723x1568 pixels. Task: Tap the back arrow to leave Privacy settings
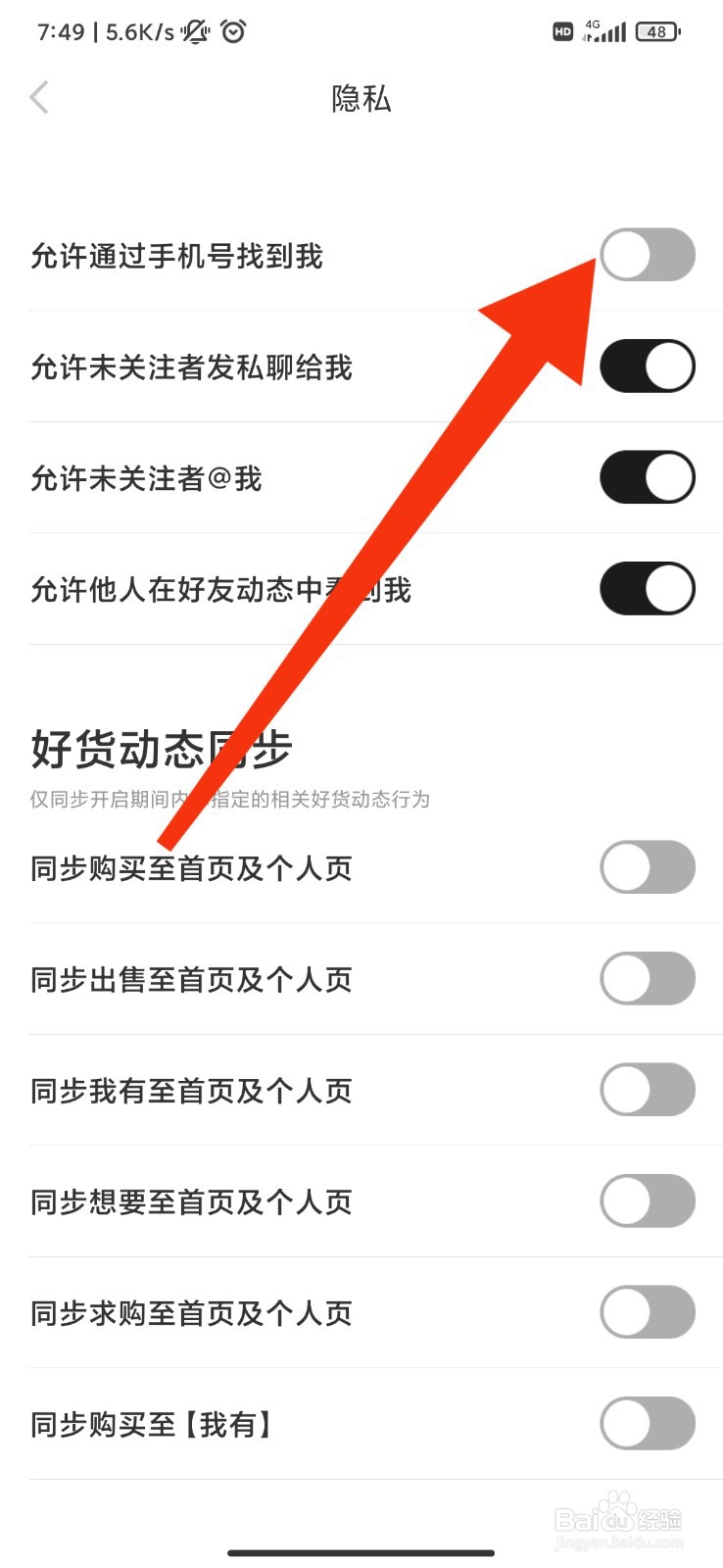coord(39,97)
